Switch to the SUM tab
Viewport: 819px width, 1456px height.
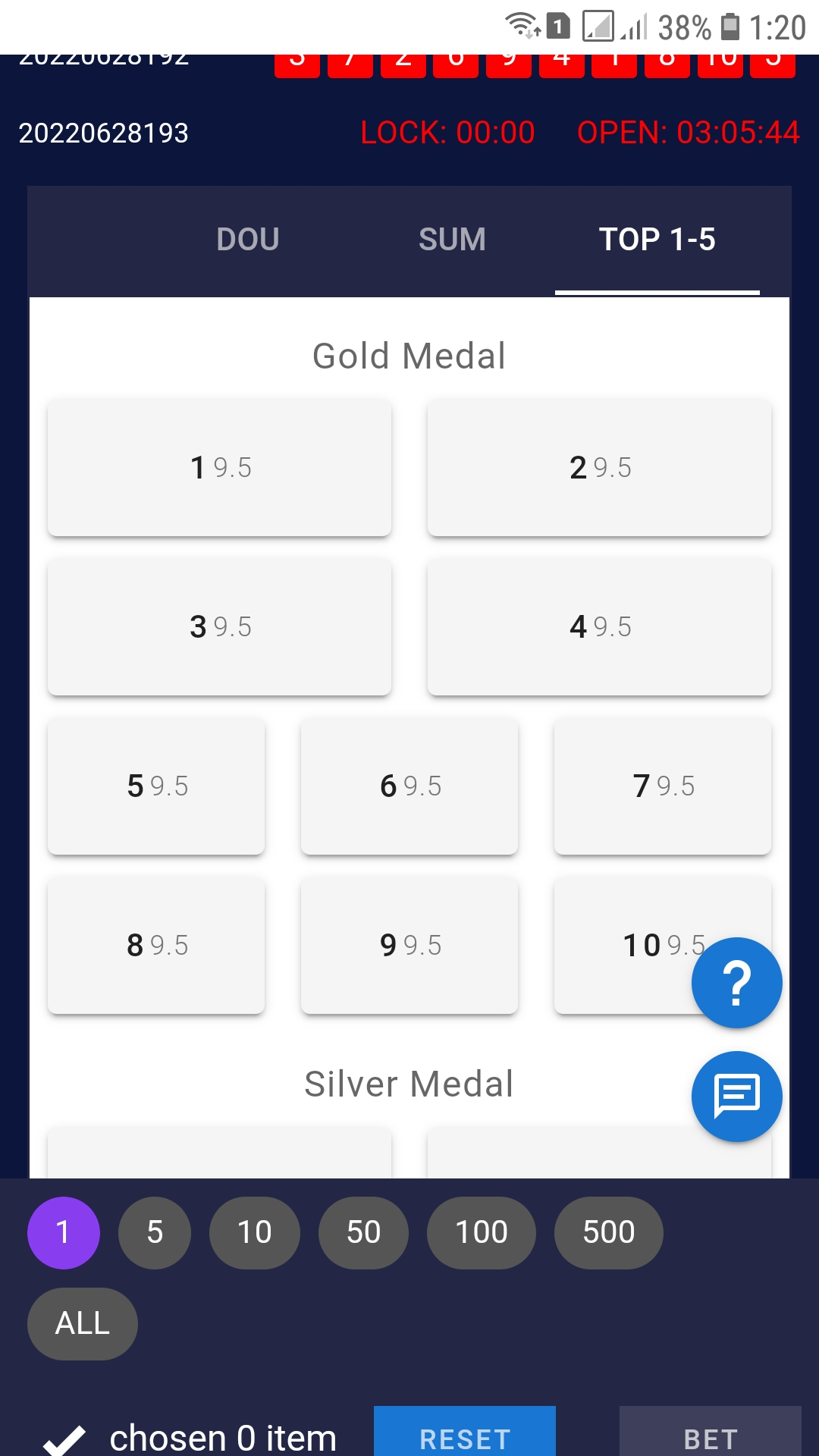[x=453, y=240]
